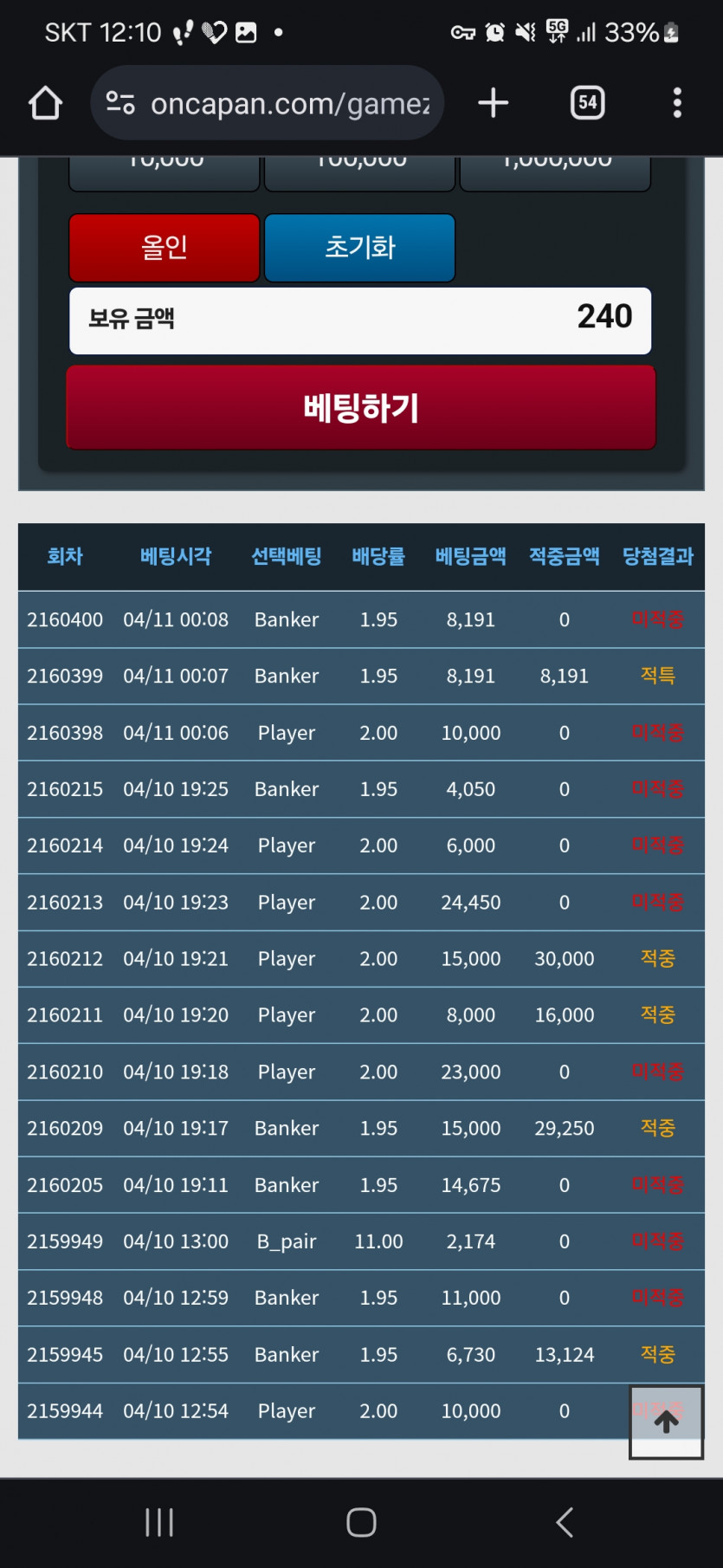Select the 1,000,000 amount button

tap(555, 172)
